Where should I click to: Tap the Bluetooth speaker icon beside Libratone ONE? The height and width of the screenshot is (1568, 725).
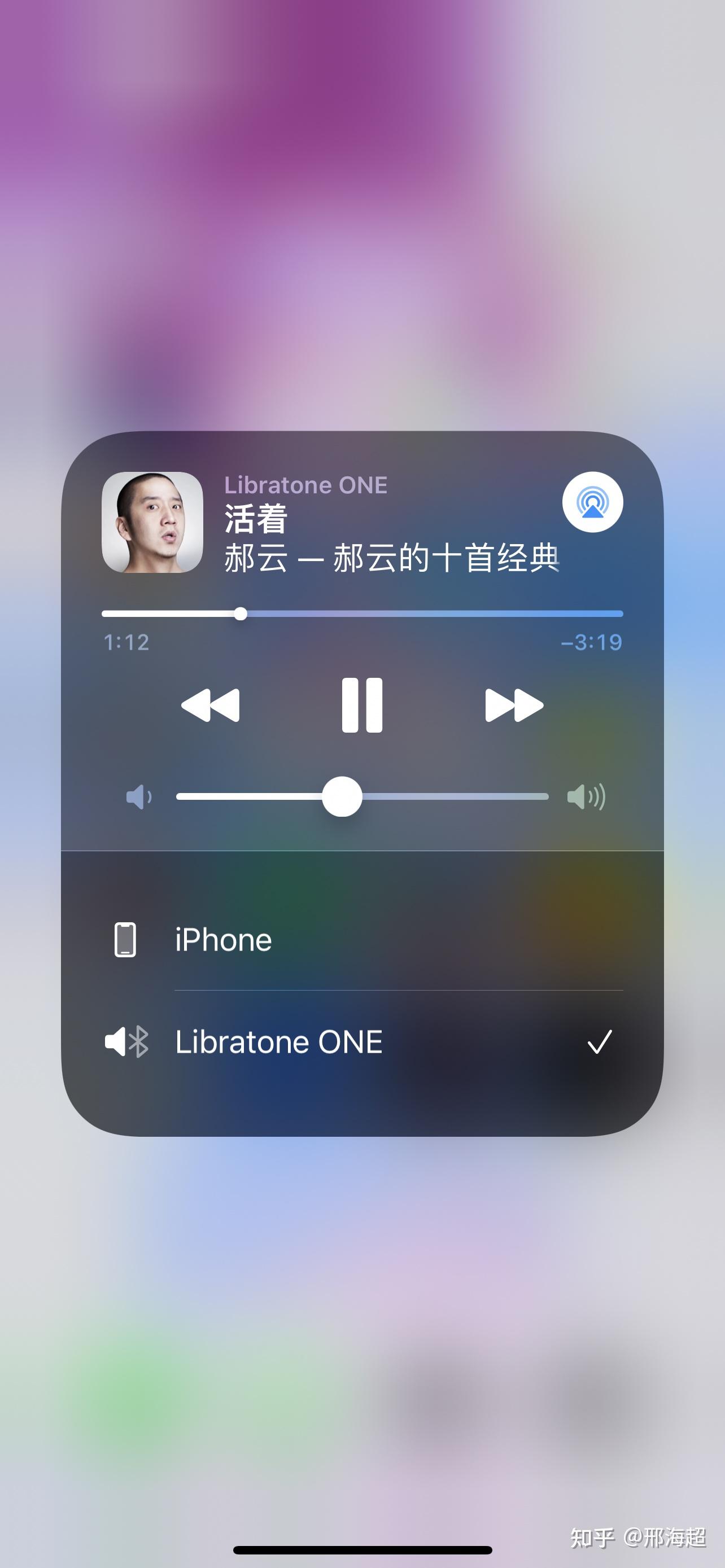[125, 1041]
